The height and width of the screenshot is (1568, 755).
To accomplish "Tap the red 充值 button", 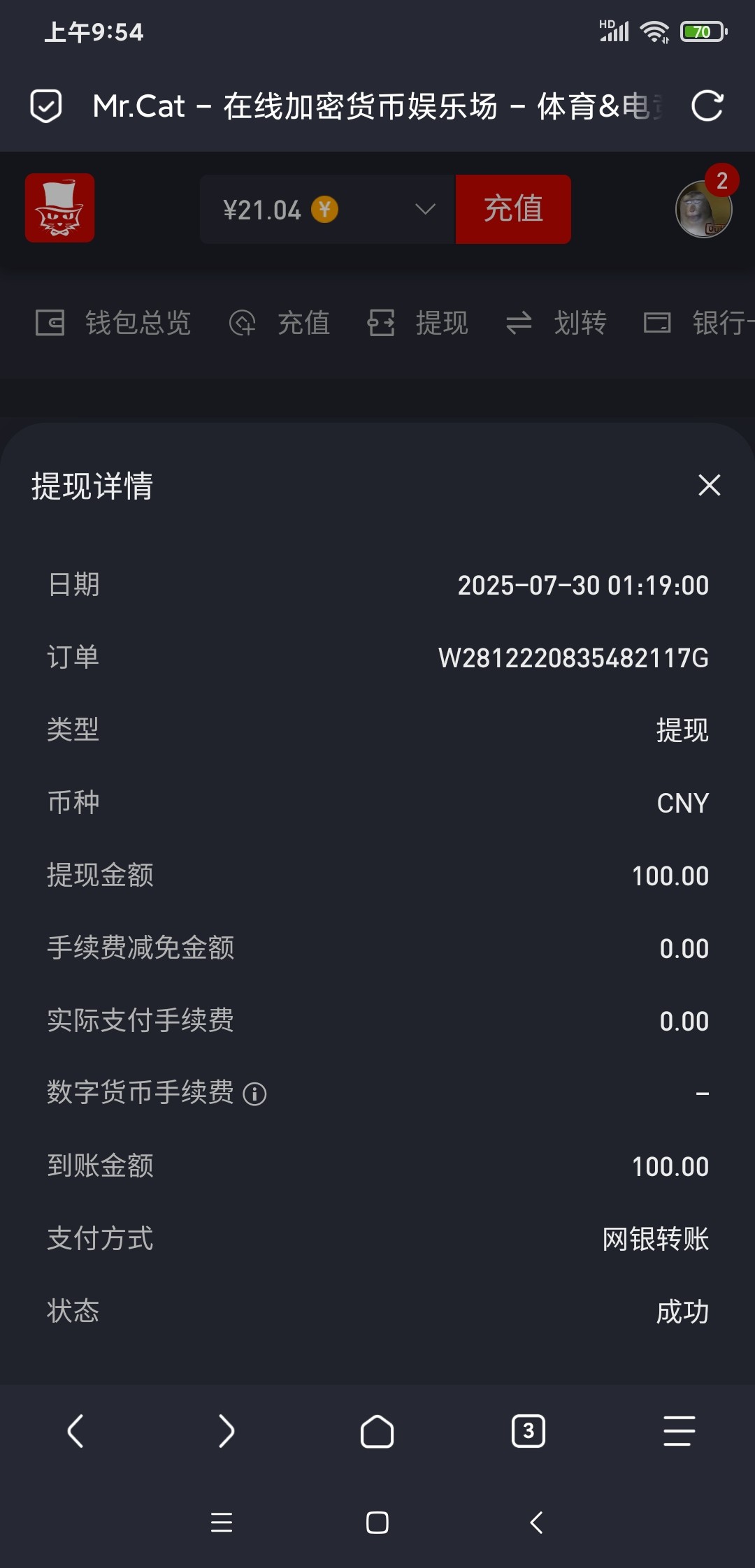I will pos(513,209).
